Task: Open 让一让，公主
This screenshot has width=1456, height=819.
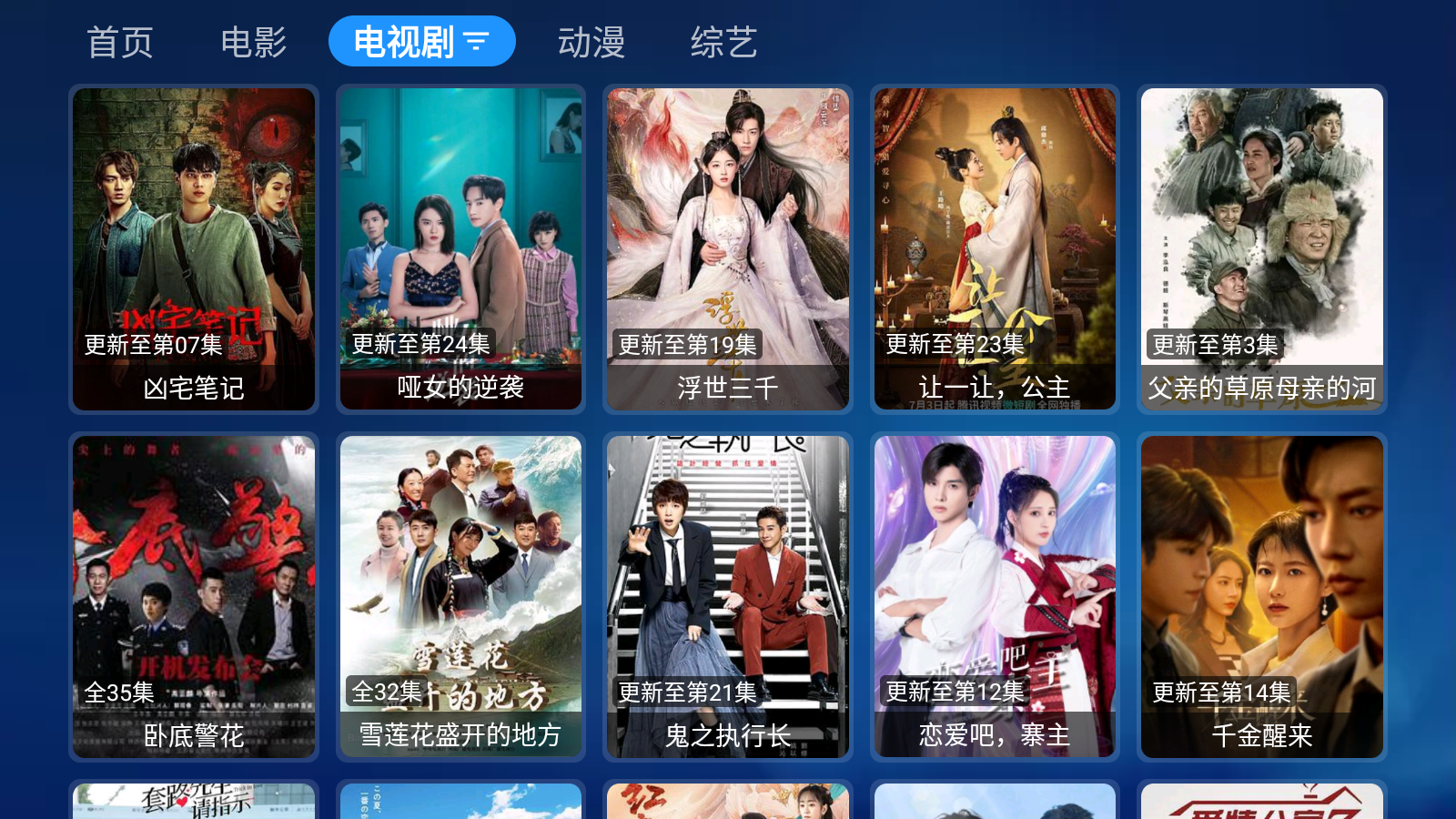Action: pyautogui.click(x=995, y=248)
